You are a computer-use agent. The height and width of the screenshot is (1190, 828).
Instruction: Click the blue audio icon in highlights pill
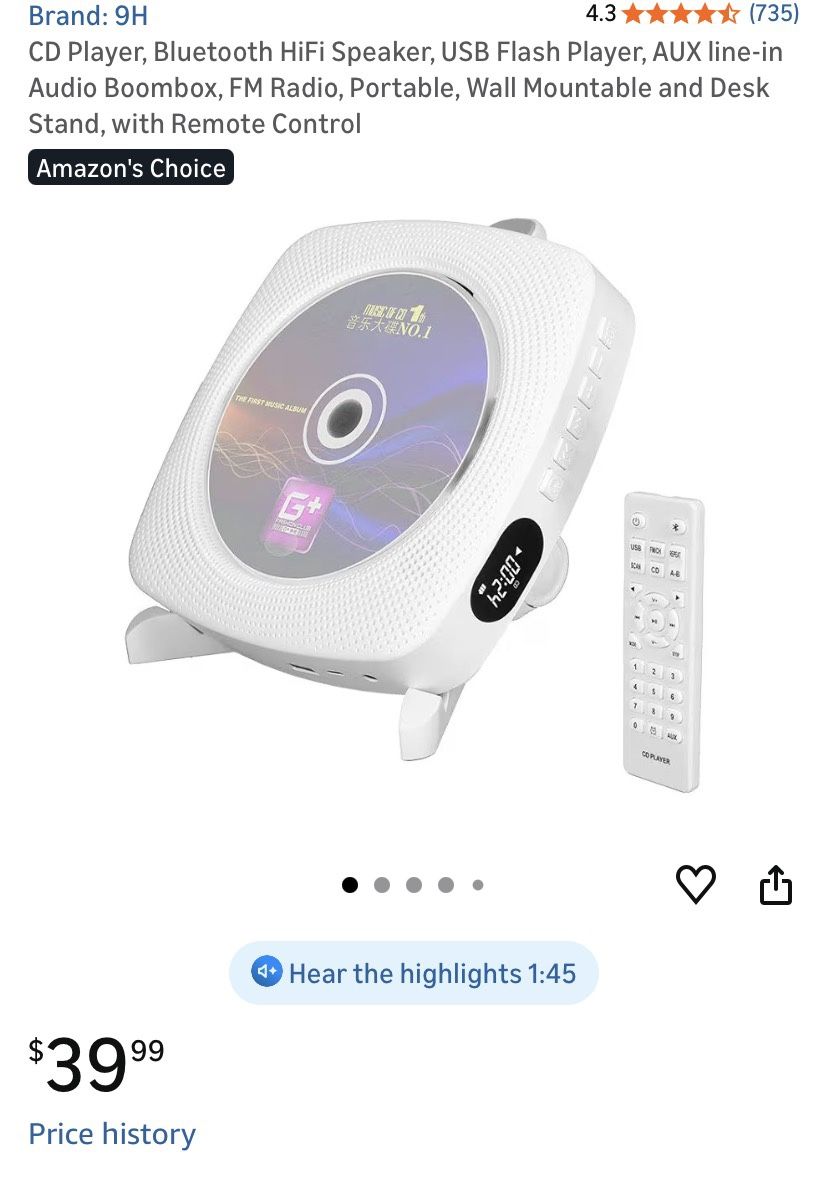(x=266, y=972)
